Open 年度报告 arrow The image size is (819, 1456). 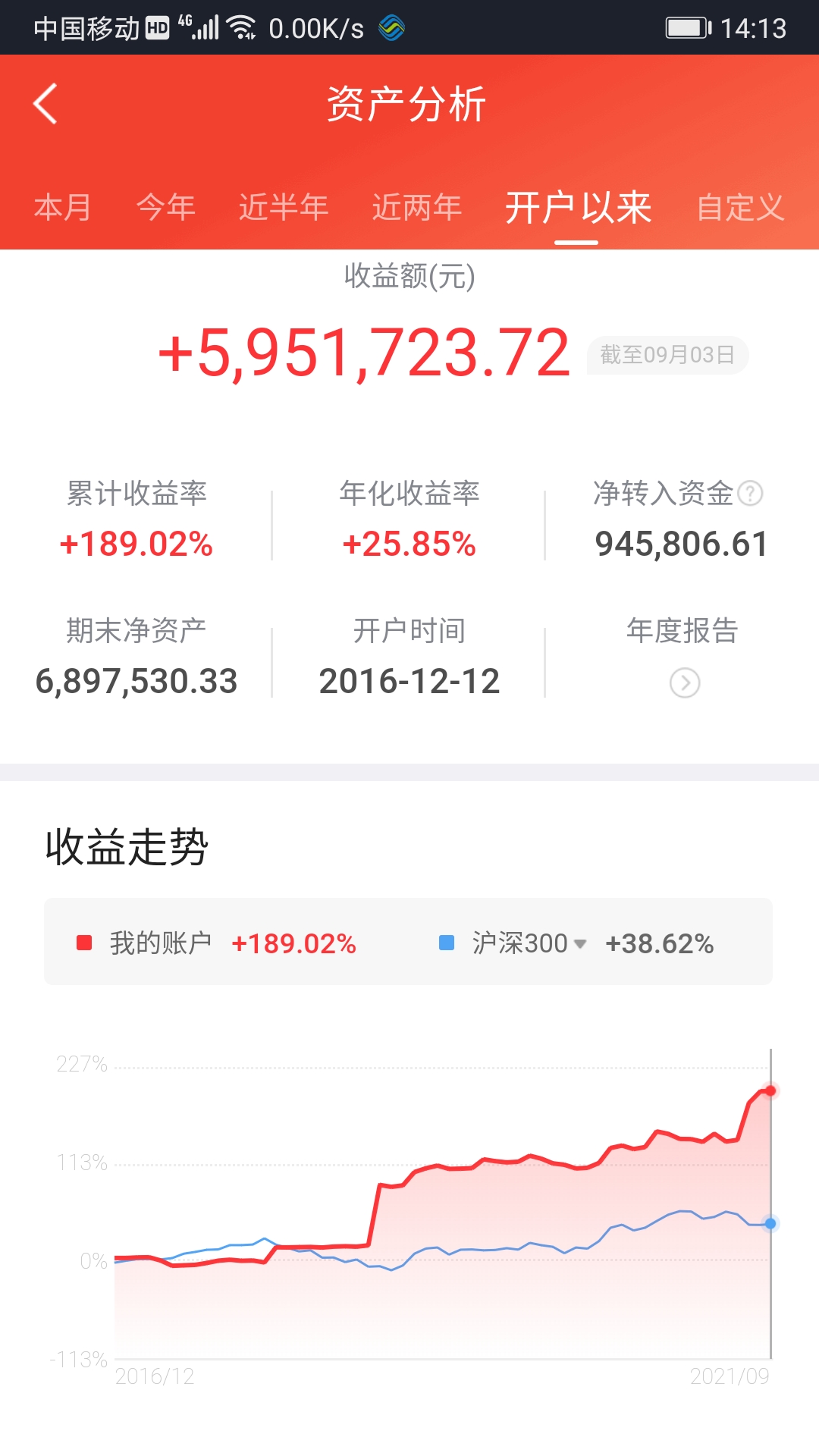(684, 682)
